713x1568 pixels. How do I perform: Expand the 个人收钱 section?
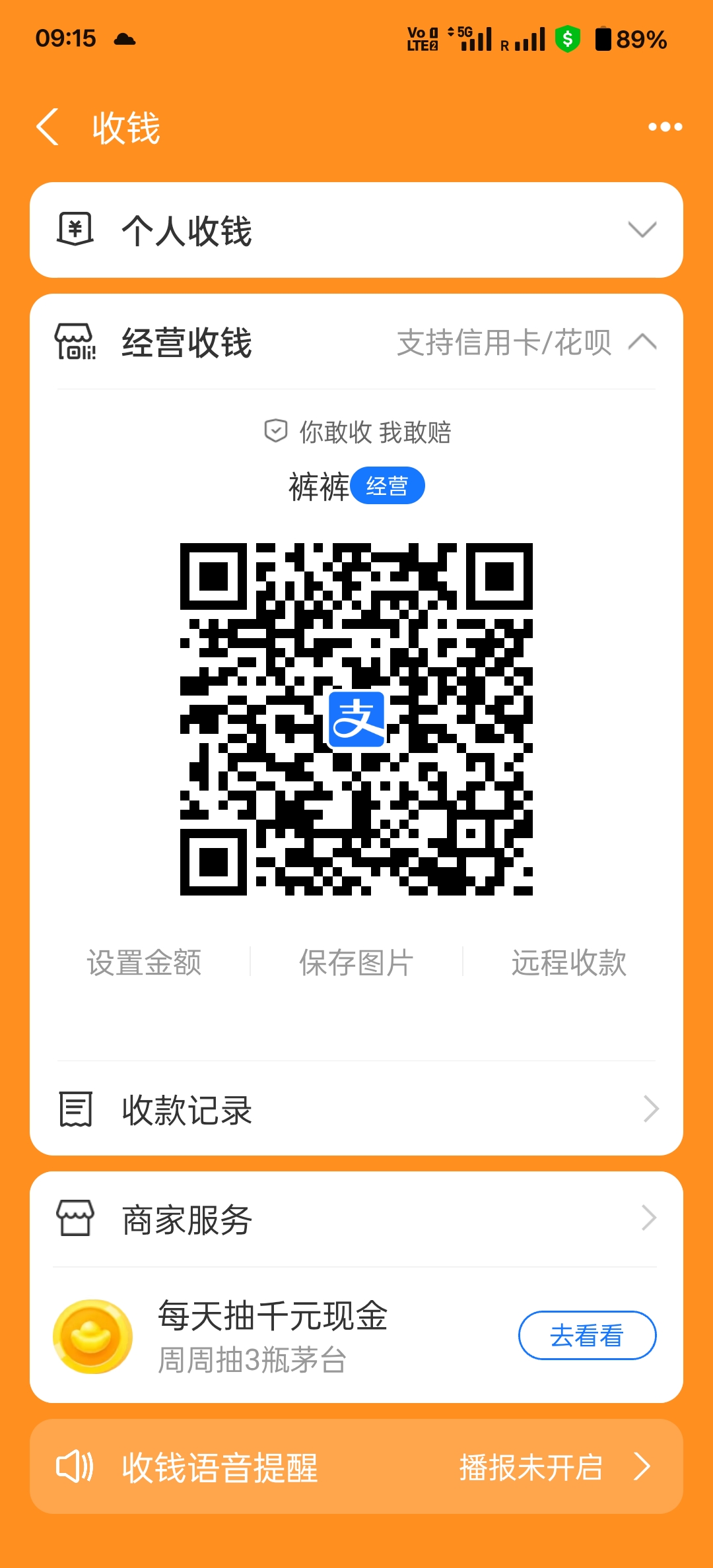[x=356, y=230]
